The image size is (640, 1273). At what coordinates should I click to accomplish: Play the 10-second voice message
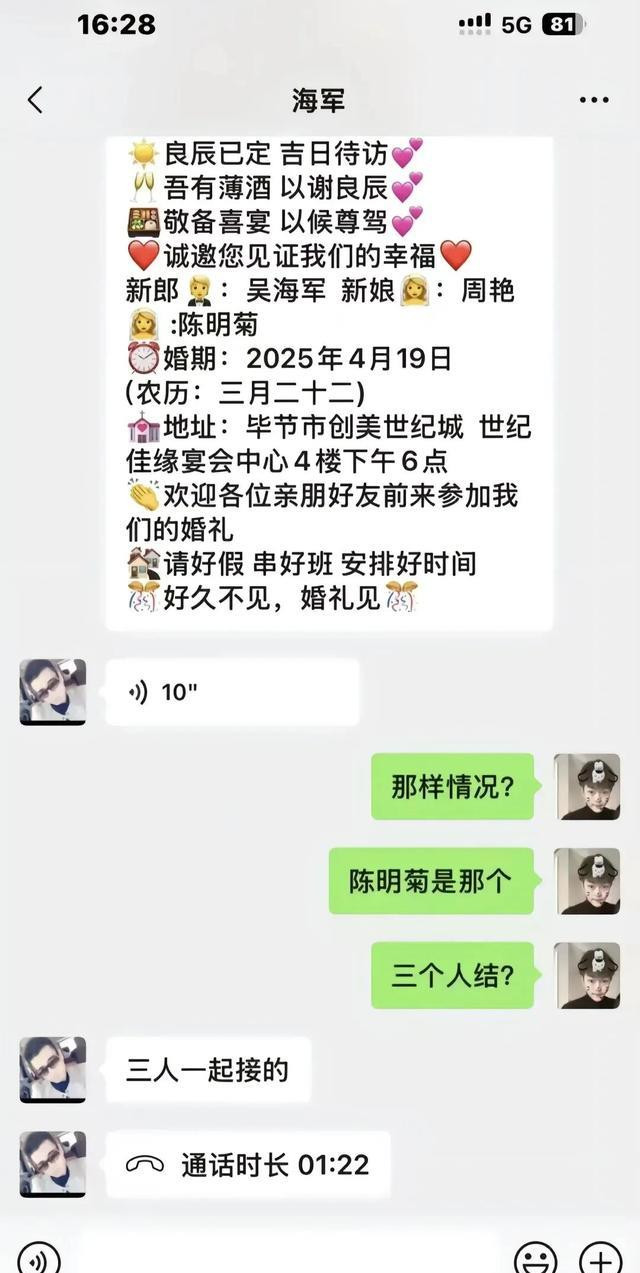click(232, 692)
